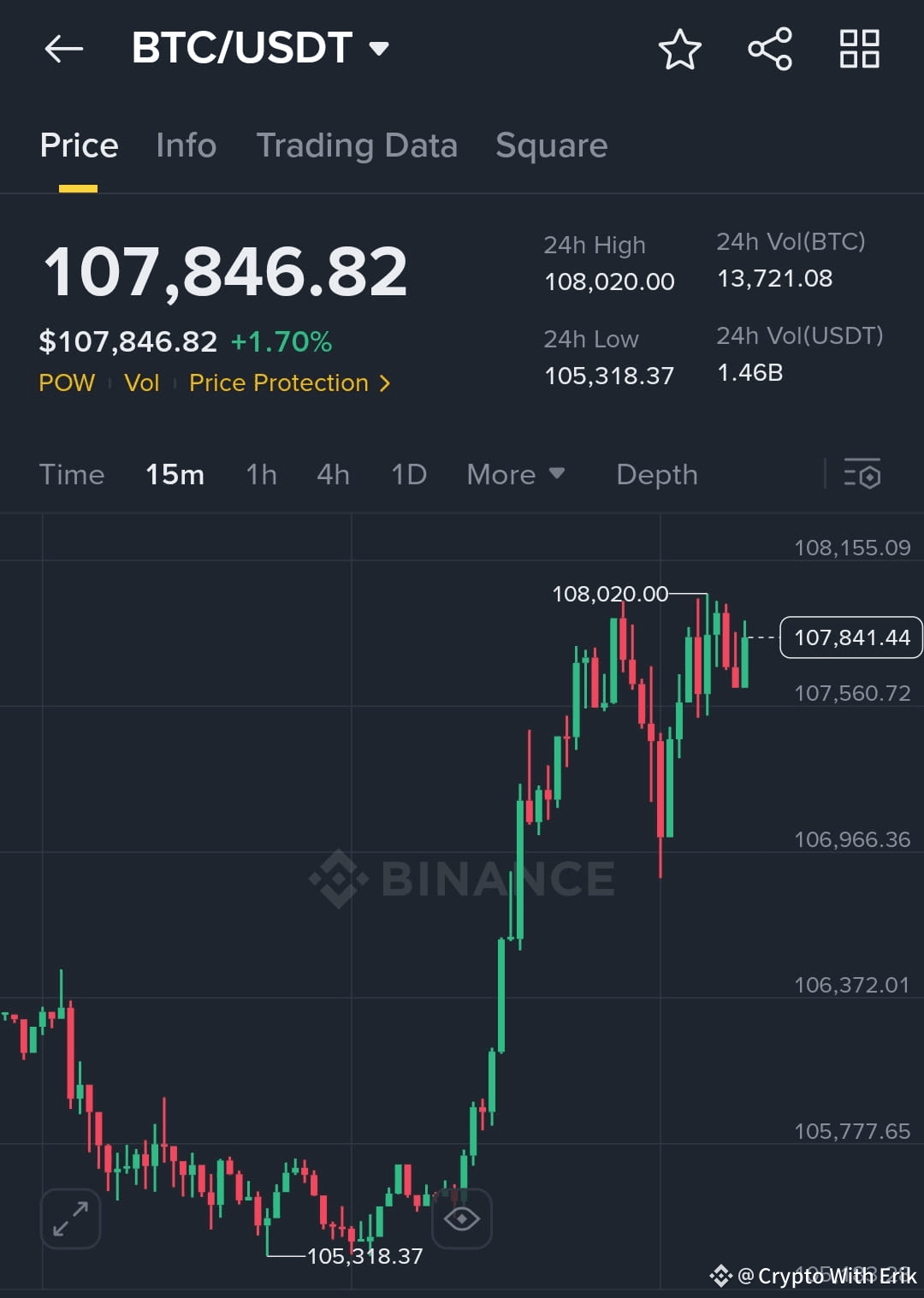Tap the 107,841.44 current price label
The height and width of the screenshot is (1298, 924).
[x=850, y=637]
